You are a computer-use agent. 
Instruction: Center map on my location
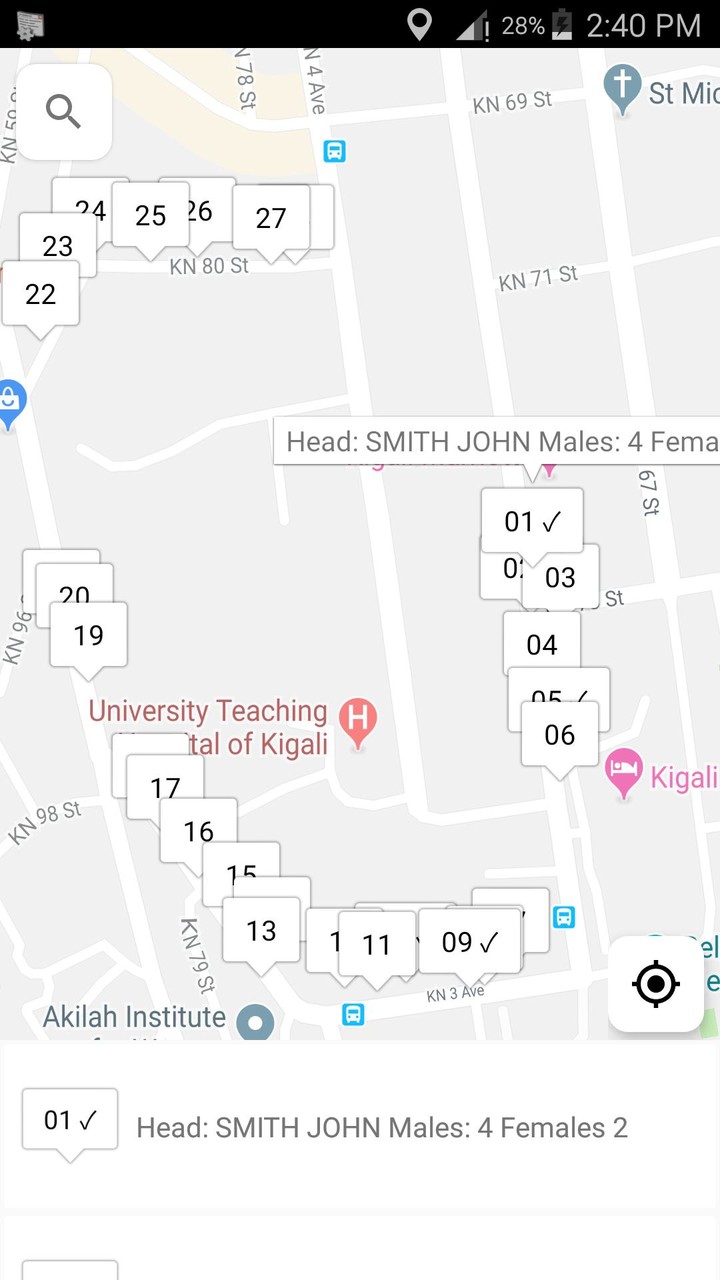coord(656,984)
